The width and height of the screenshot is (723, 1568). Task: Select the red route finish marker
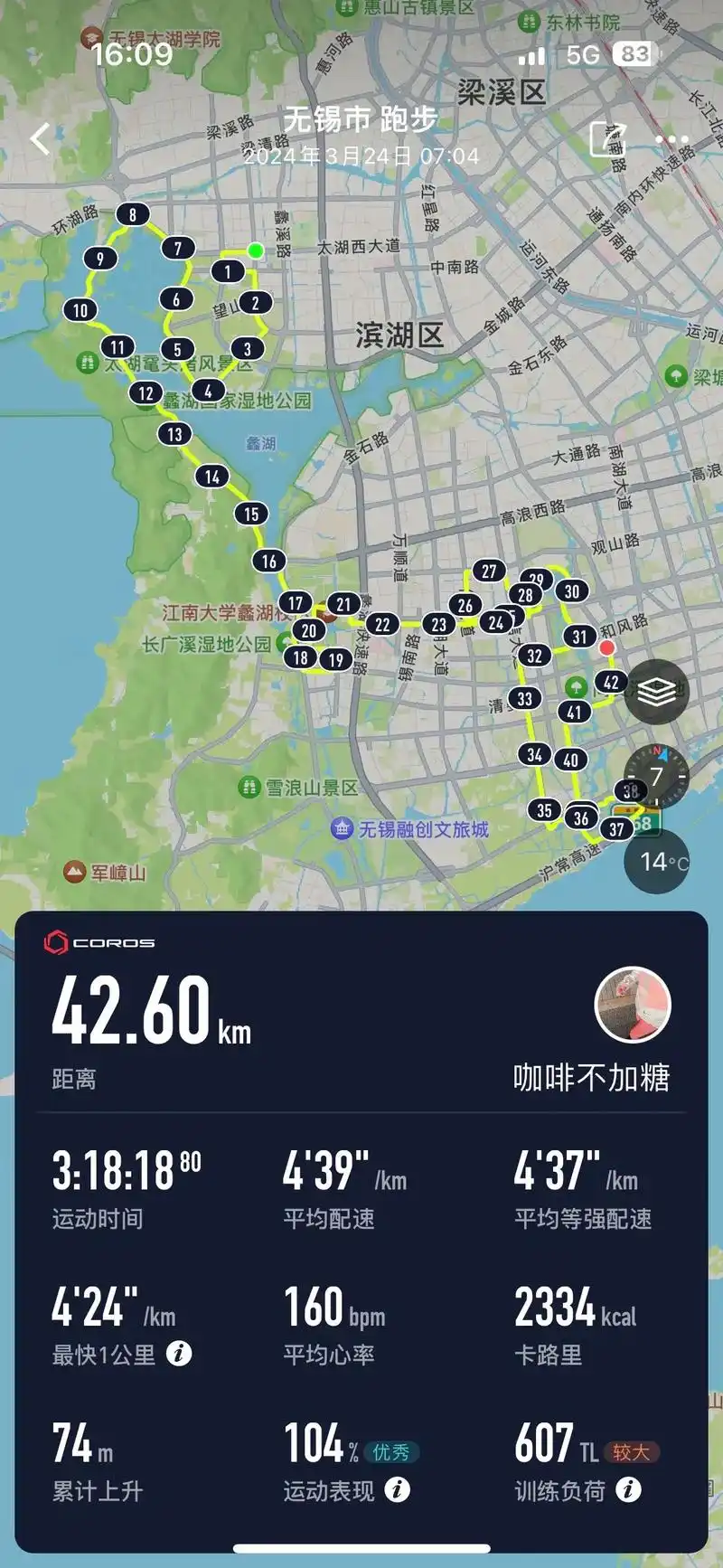tap(606, 649)
